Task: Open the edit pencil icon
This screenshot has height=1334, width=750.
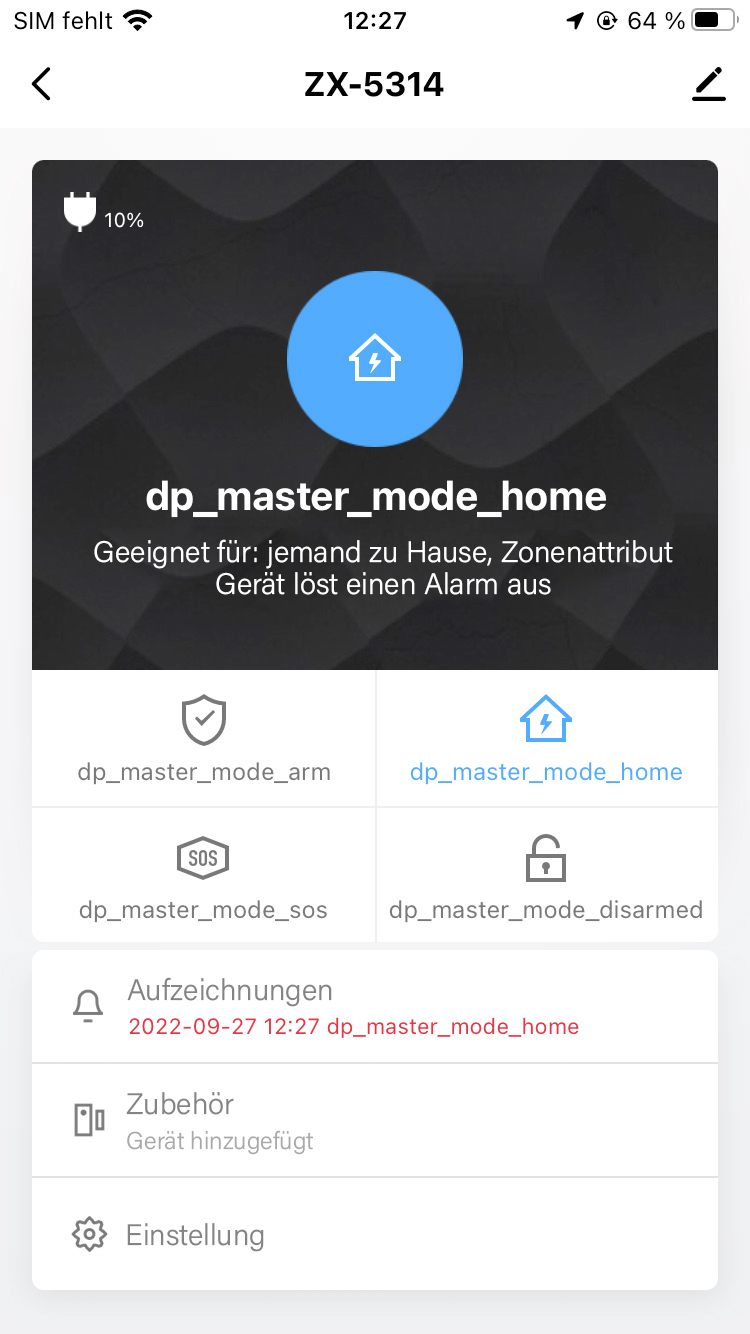Action: click(x=708, y=85)
